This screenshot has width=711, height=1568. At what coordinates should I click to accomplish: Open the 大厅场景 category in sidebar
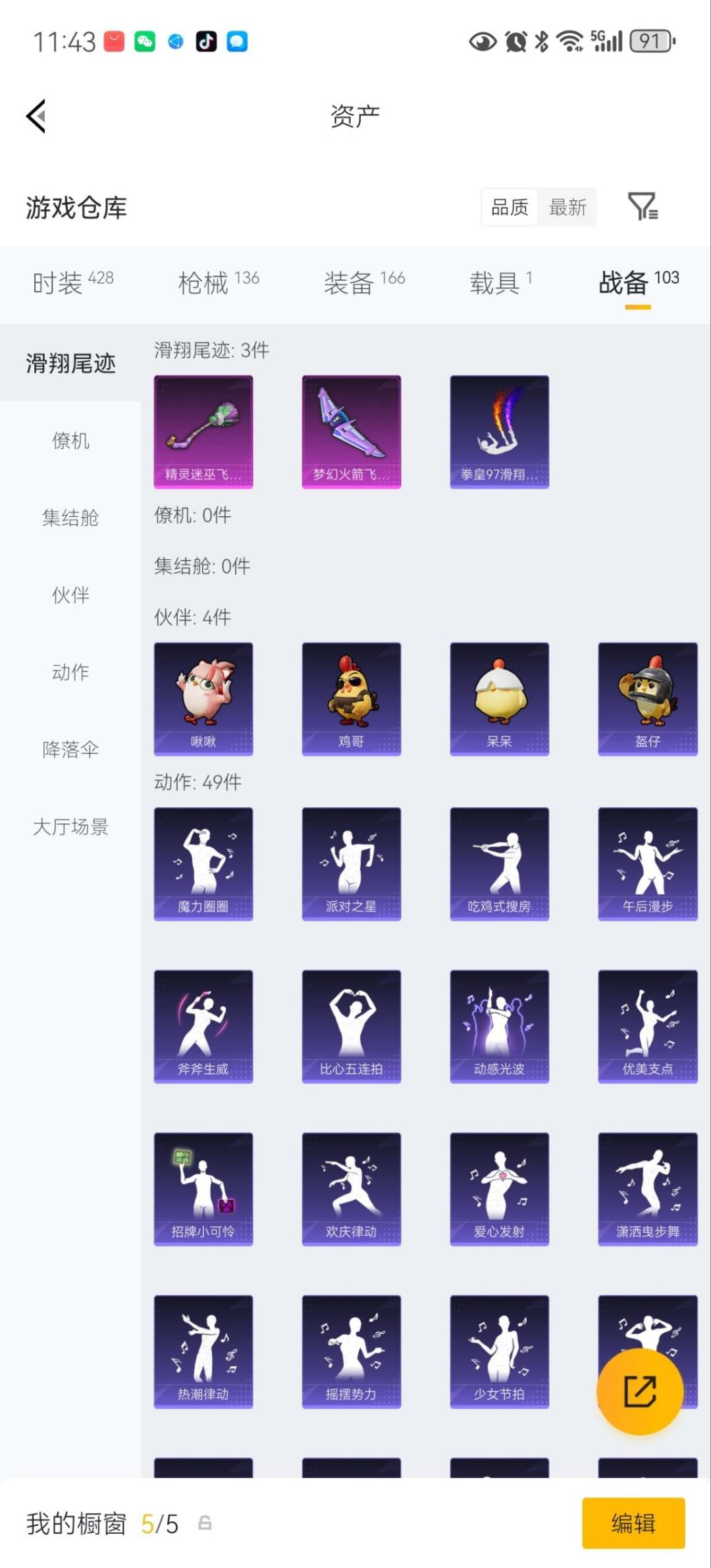coord(70,827)
